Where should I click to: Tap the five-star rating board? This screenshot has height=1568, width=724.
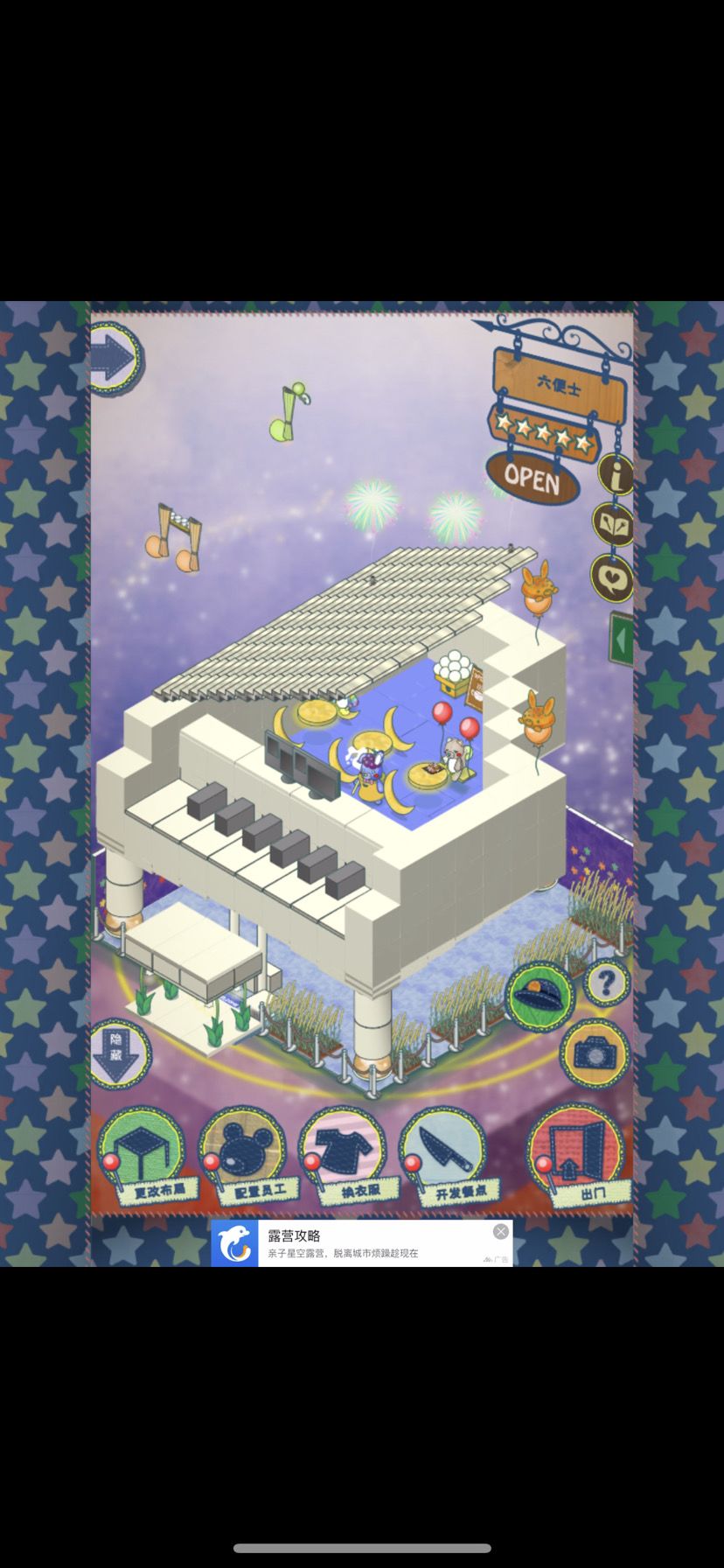(x=542, y=434)
